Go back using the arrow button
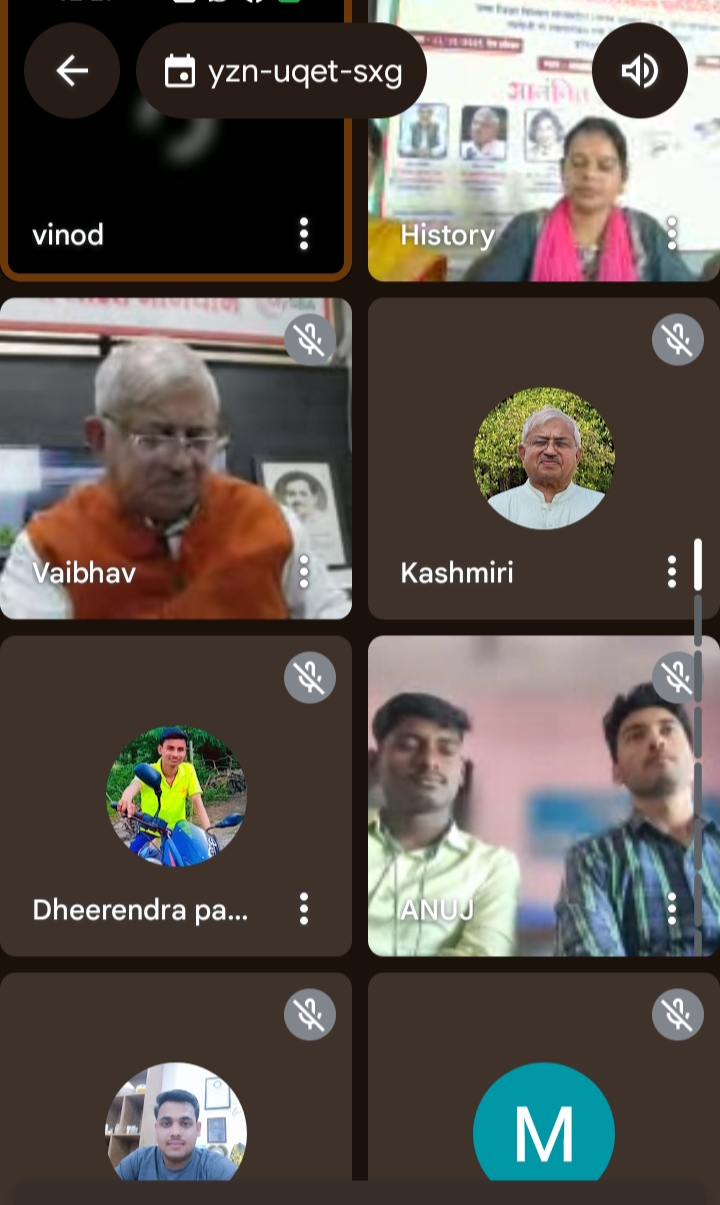 click(x=71, y=71)
